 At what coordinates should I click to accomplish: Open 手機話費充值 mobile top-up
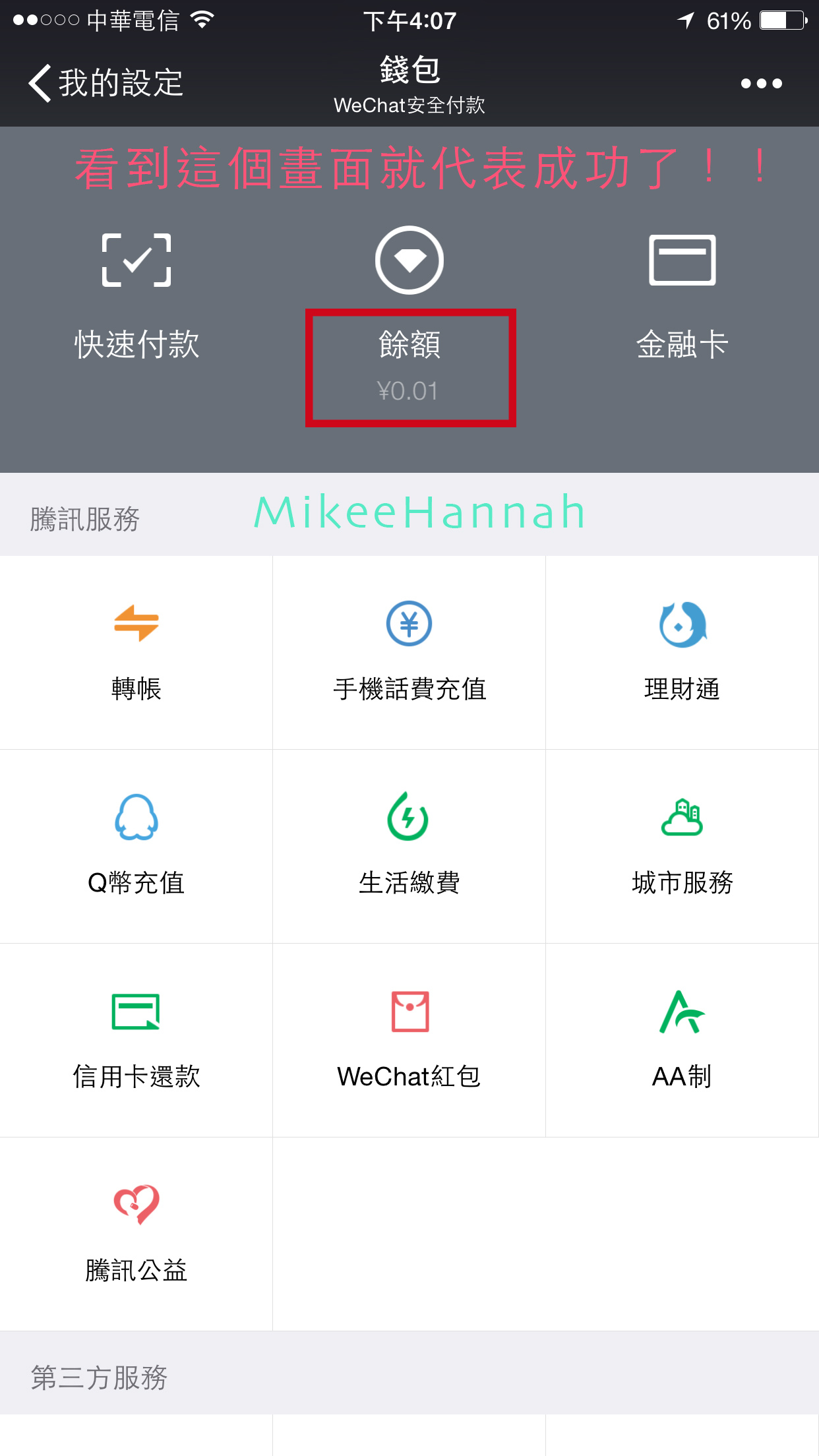(x=409, y=652)
